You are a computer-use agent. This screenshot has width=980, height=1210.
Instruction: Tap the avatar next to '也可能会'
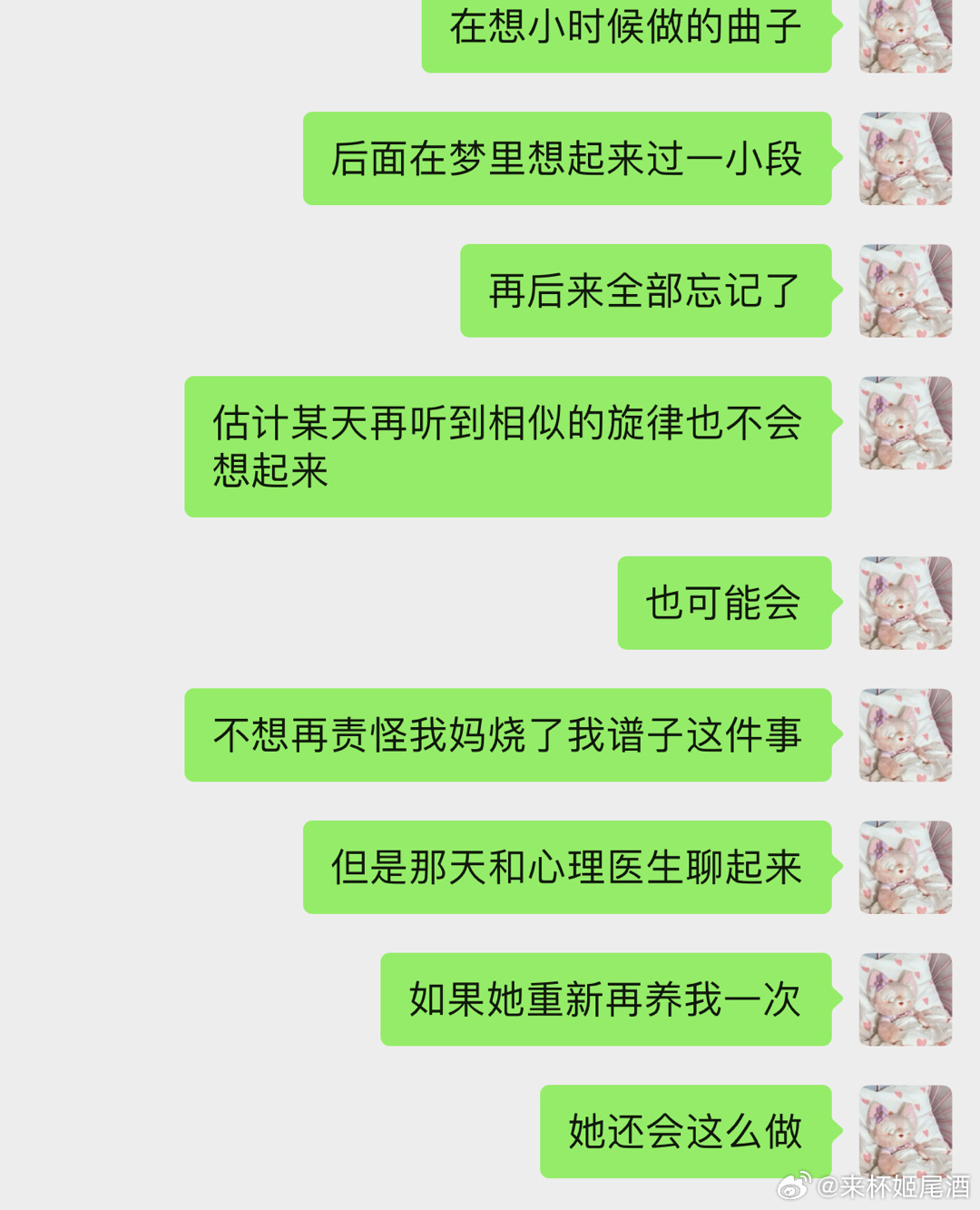(905, 603)
